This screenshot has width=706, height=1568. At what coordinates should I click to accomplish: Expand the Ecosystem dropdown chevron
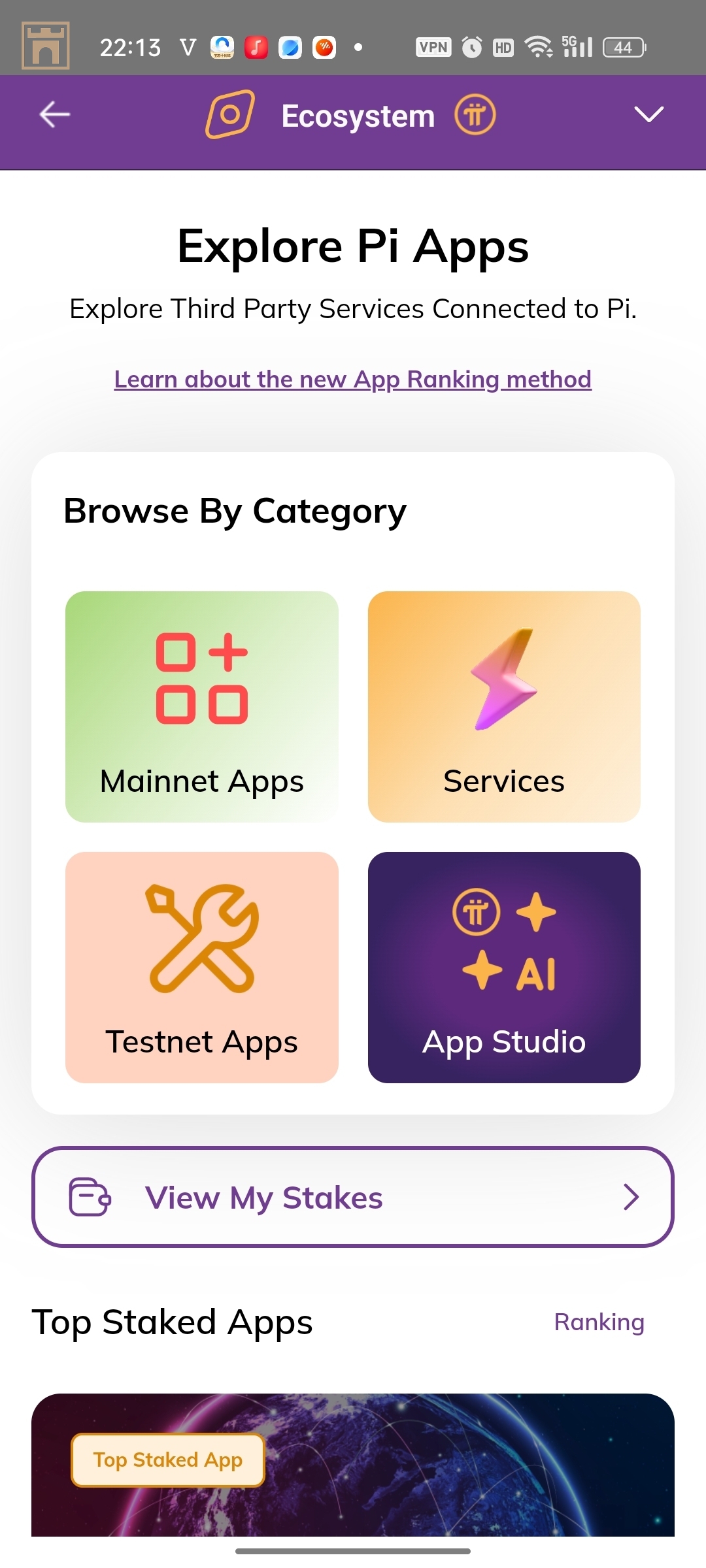click(x=648, y=115)
